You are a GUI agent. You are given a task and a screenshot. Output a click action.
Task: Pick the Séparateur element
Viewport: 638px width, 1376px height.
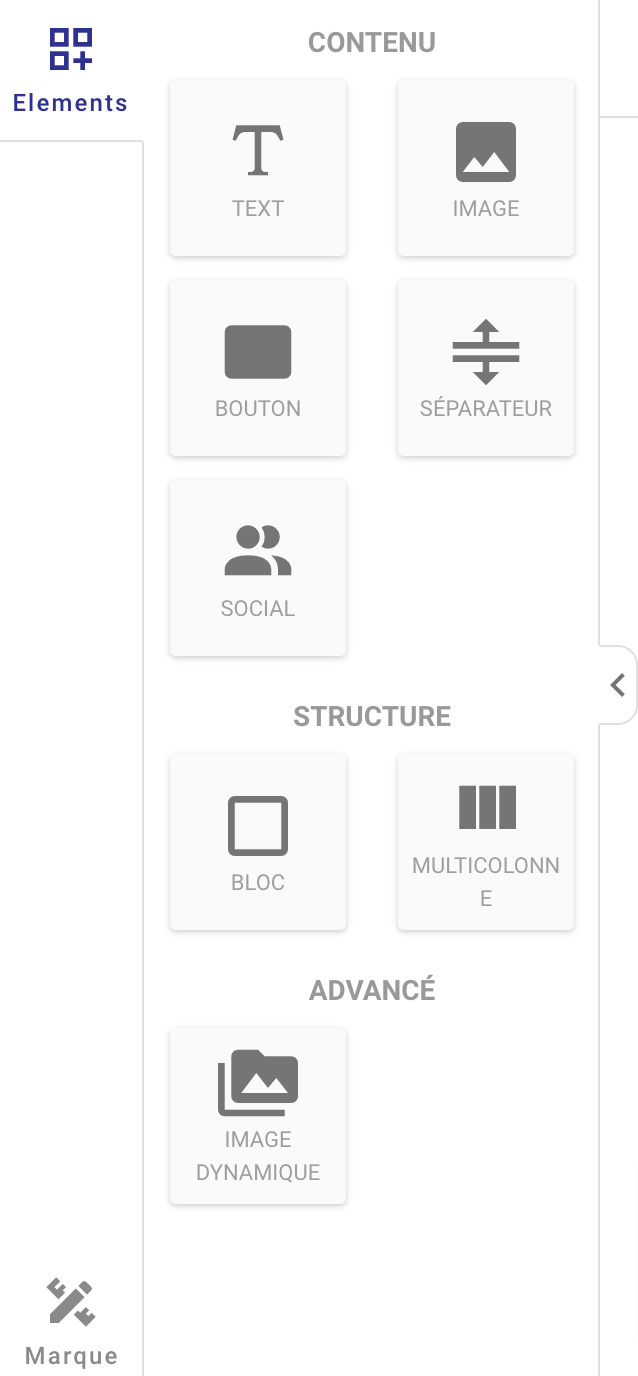point(486,368)
